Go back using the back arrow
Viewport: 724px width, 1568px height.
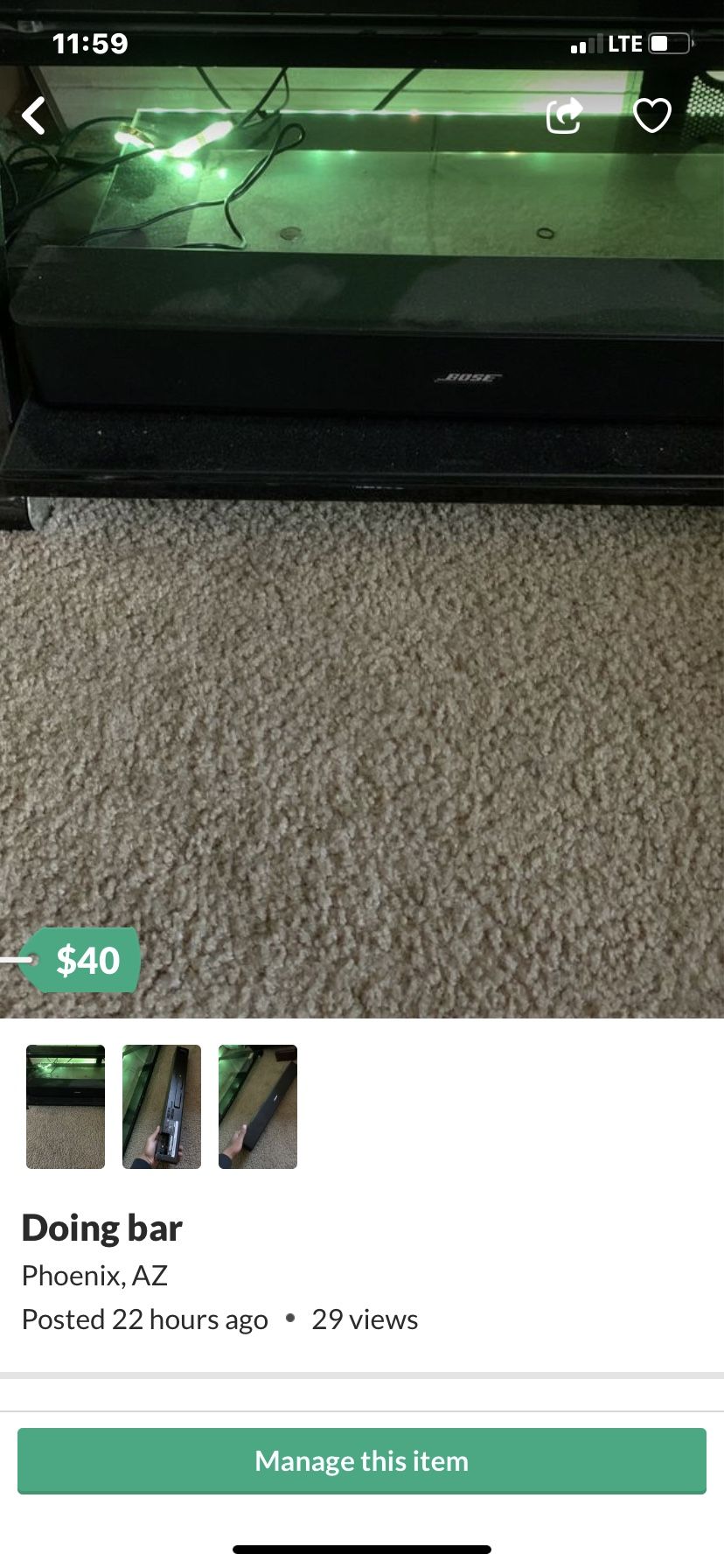34,115
